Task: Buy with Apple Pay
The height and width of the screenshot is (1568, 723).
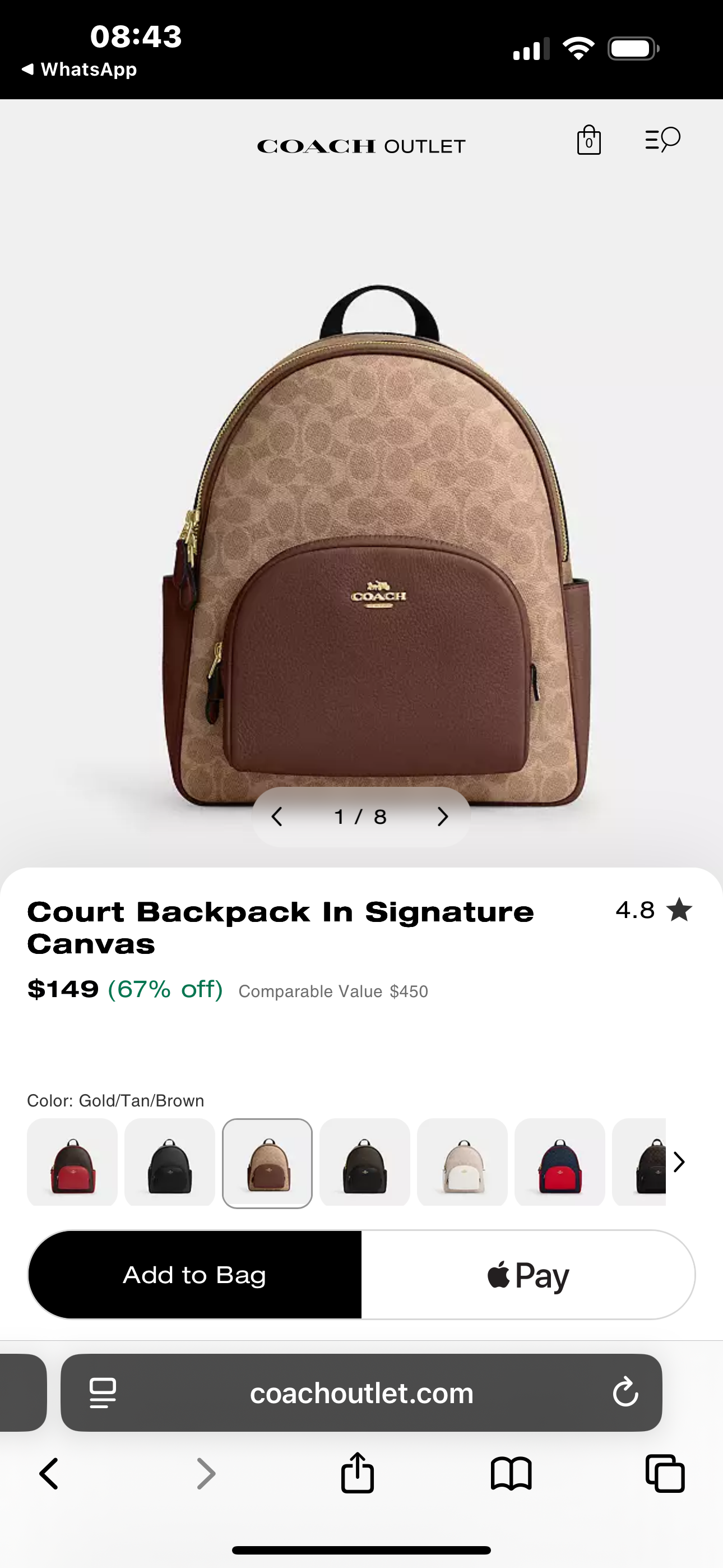Action: [527, 1275]
